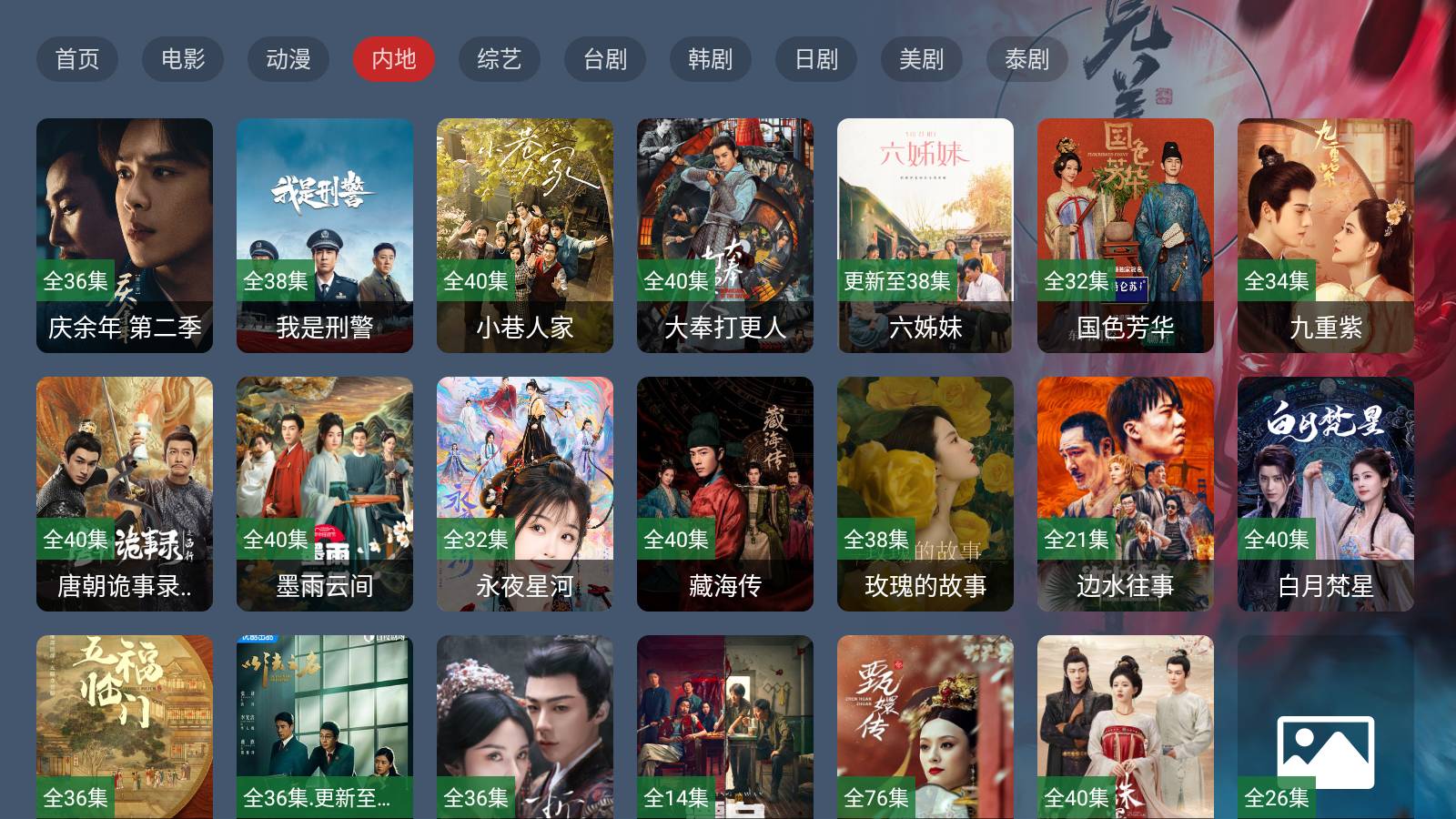The image size is (1456, 819).
Task: View the 白月梵星 series
Action: pos(1326,493)
